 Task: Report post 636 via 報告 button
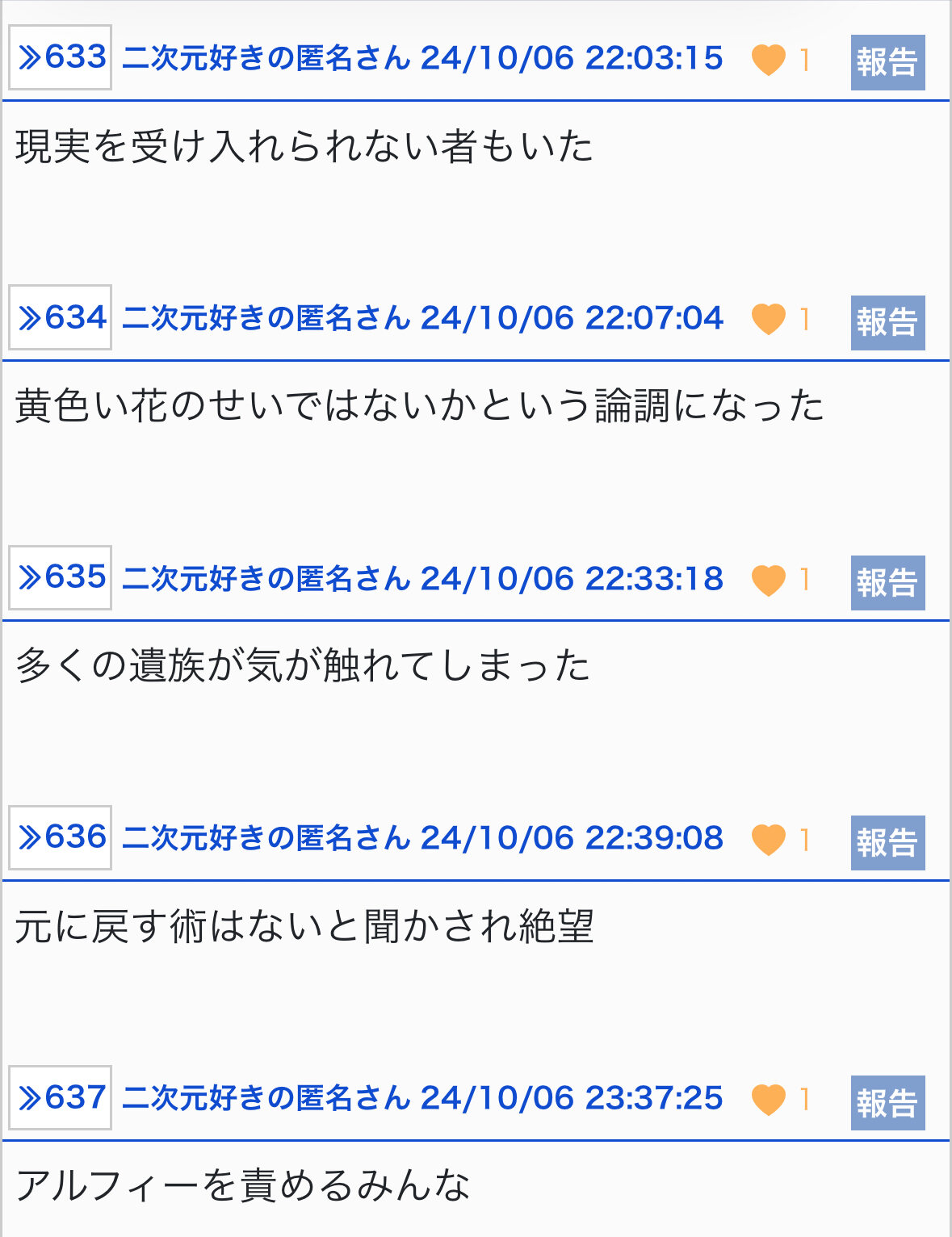(x=887, y=842)
